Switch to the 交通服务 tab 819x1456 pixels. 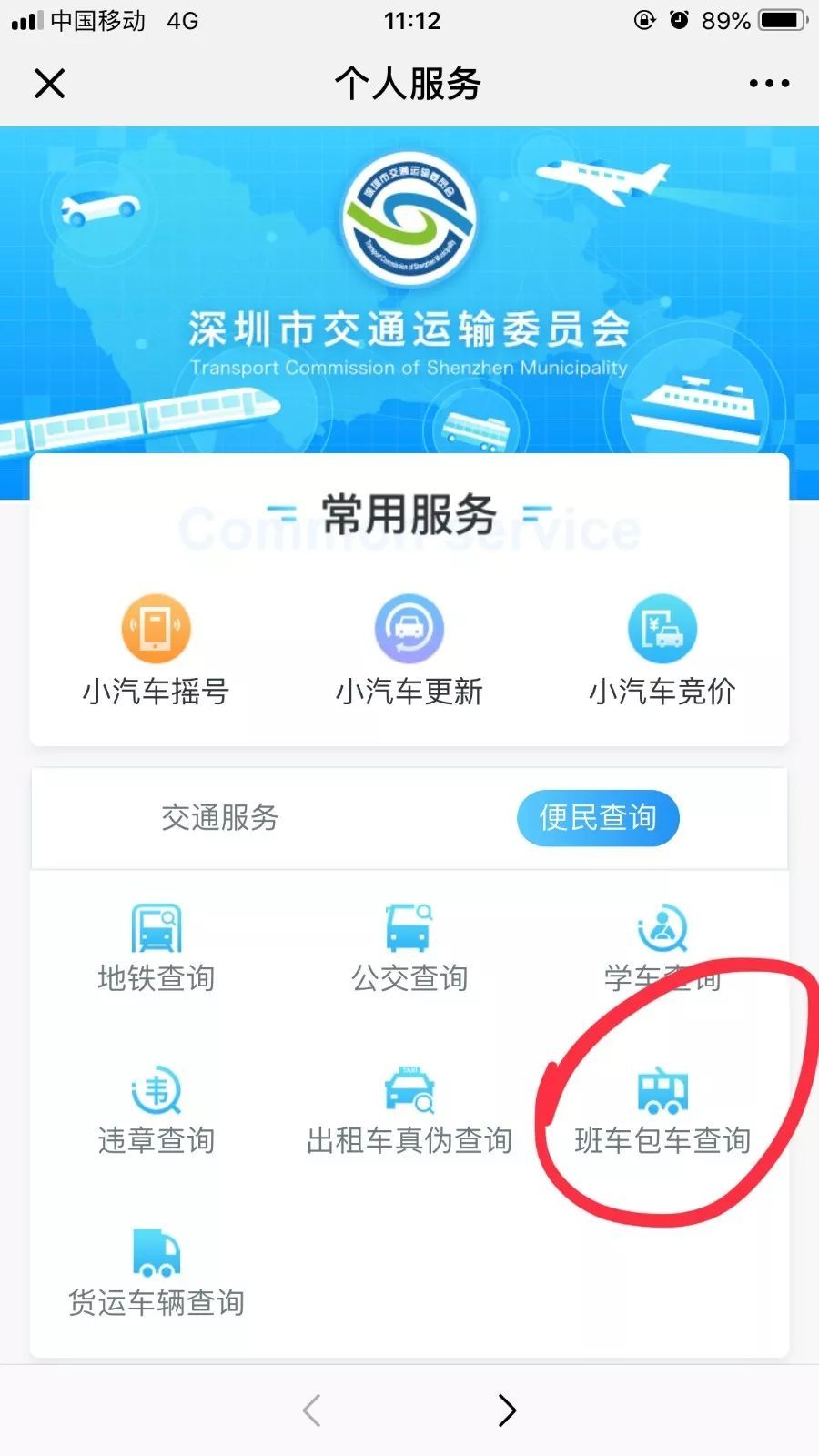coord(220,817)
